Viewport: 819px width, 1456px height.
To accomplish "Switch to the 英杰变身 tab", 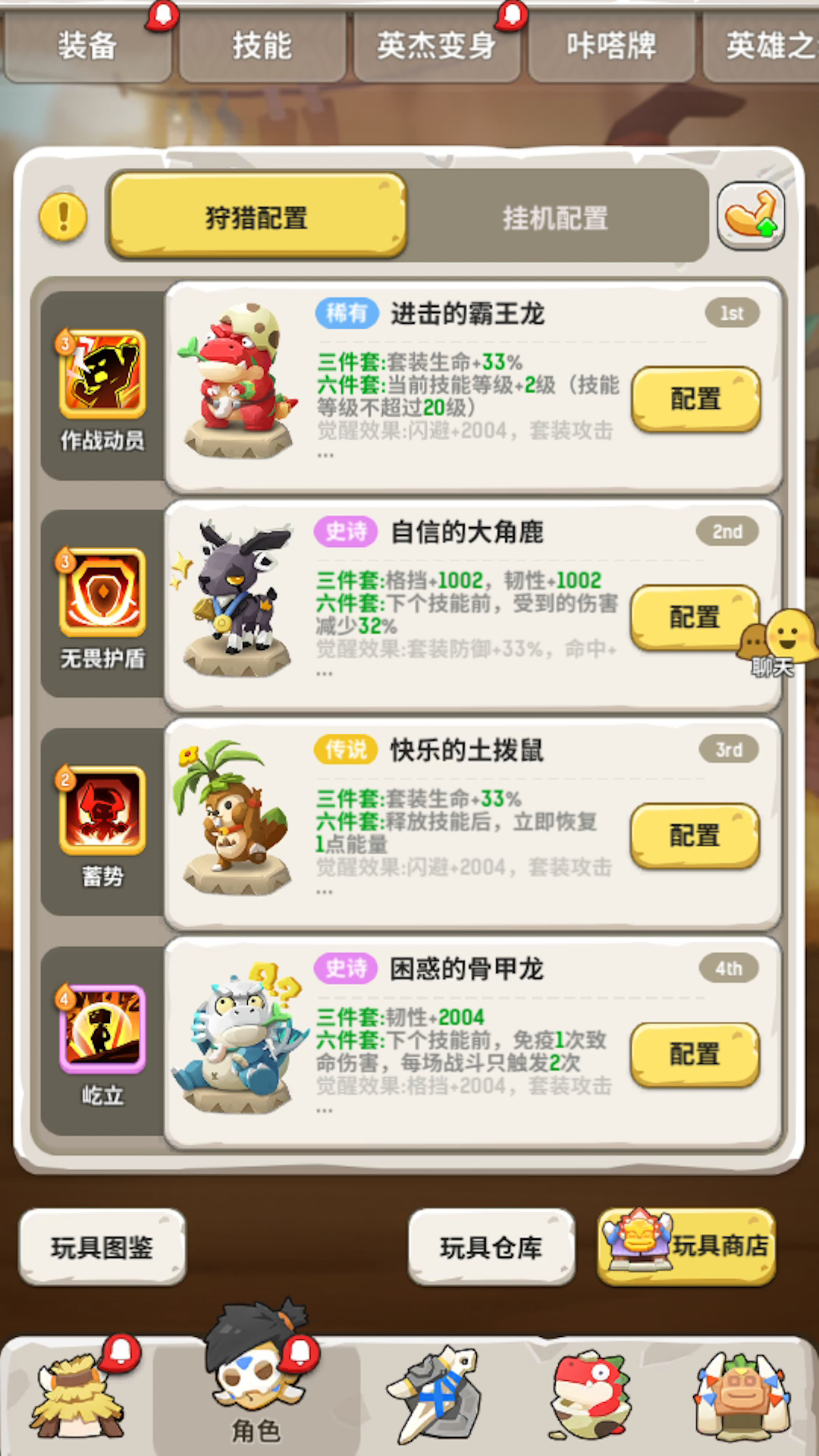I will [436, 45].
